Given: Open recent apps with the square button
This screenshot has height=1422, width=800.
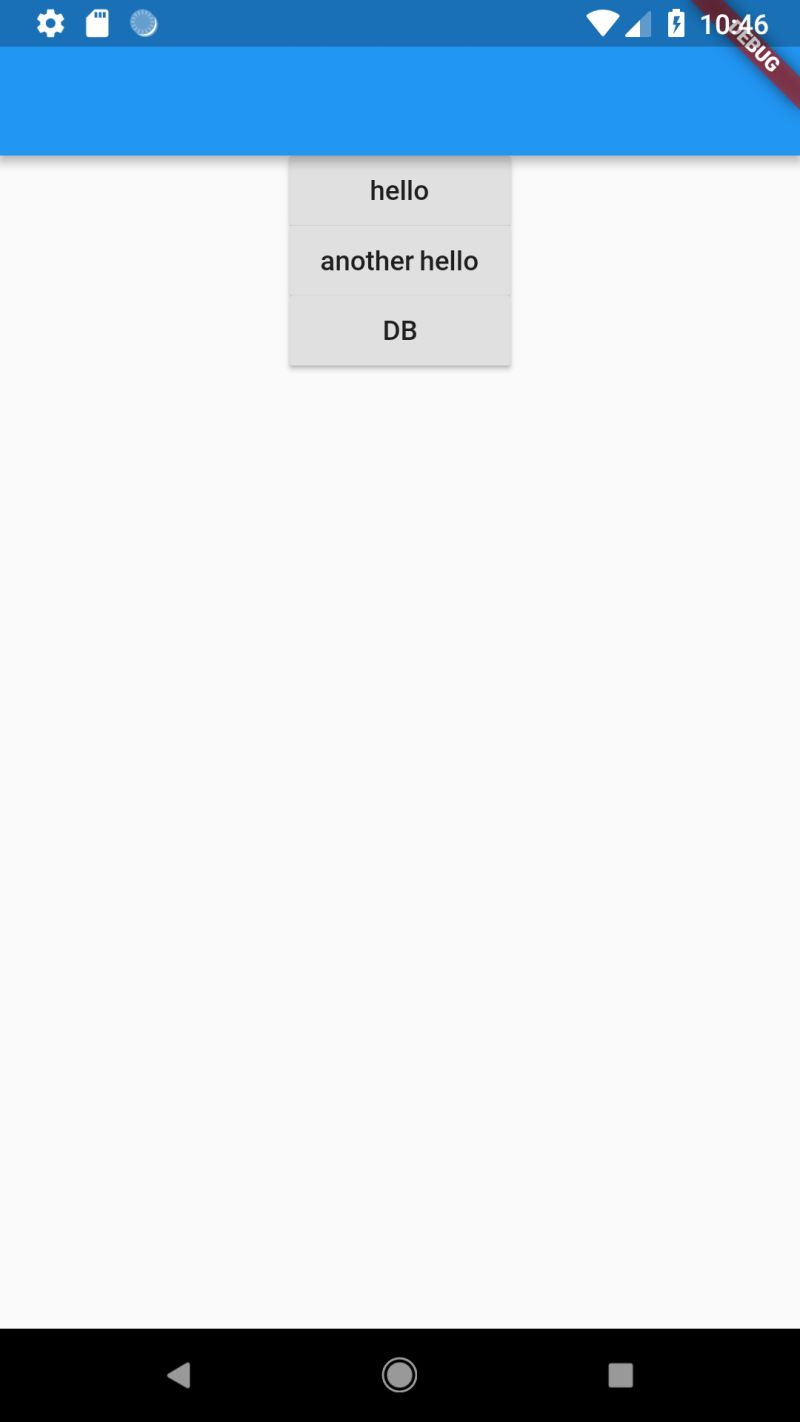Looking at the screenshot, I should tap(620, 1375).
